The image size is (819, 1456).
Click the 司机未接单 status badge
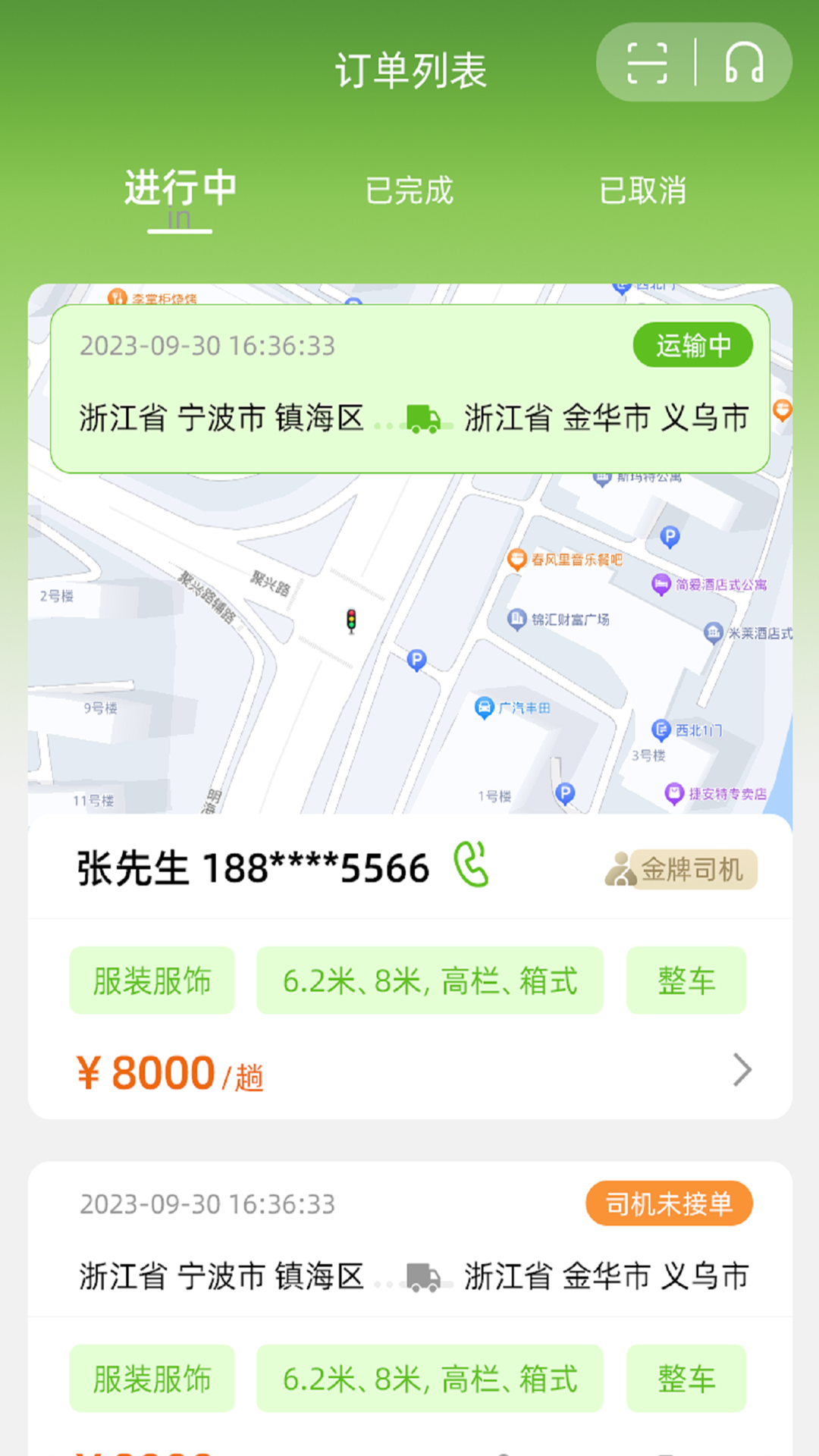click(x=668, y=1203)
